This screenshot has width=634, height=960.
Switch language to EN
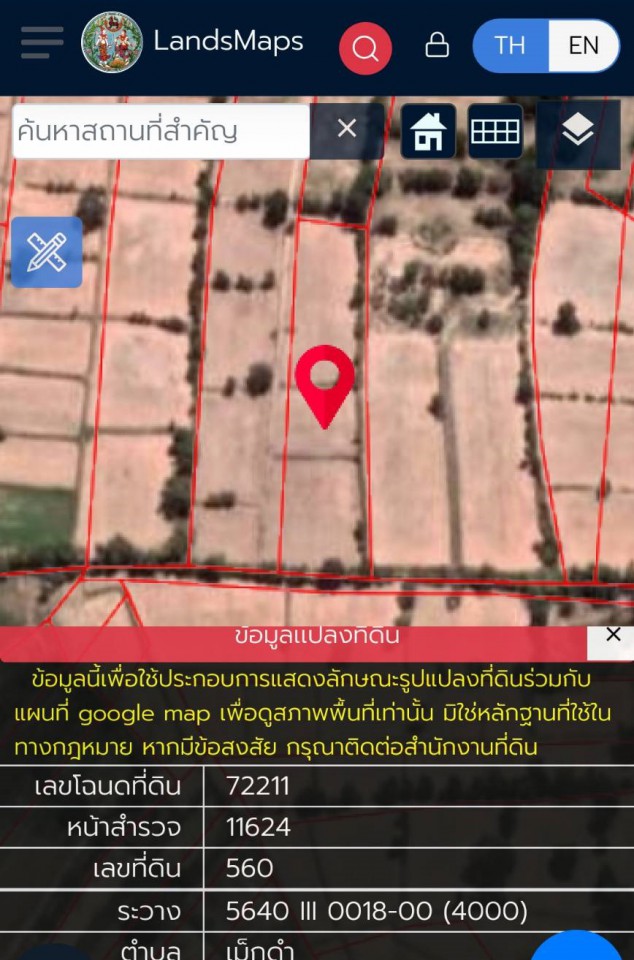coord(584,46)
